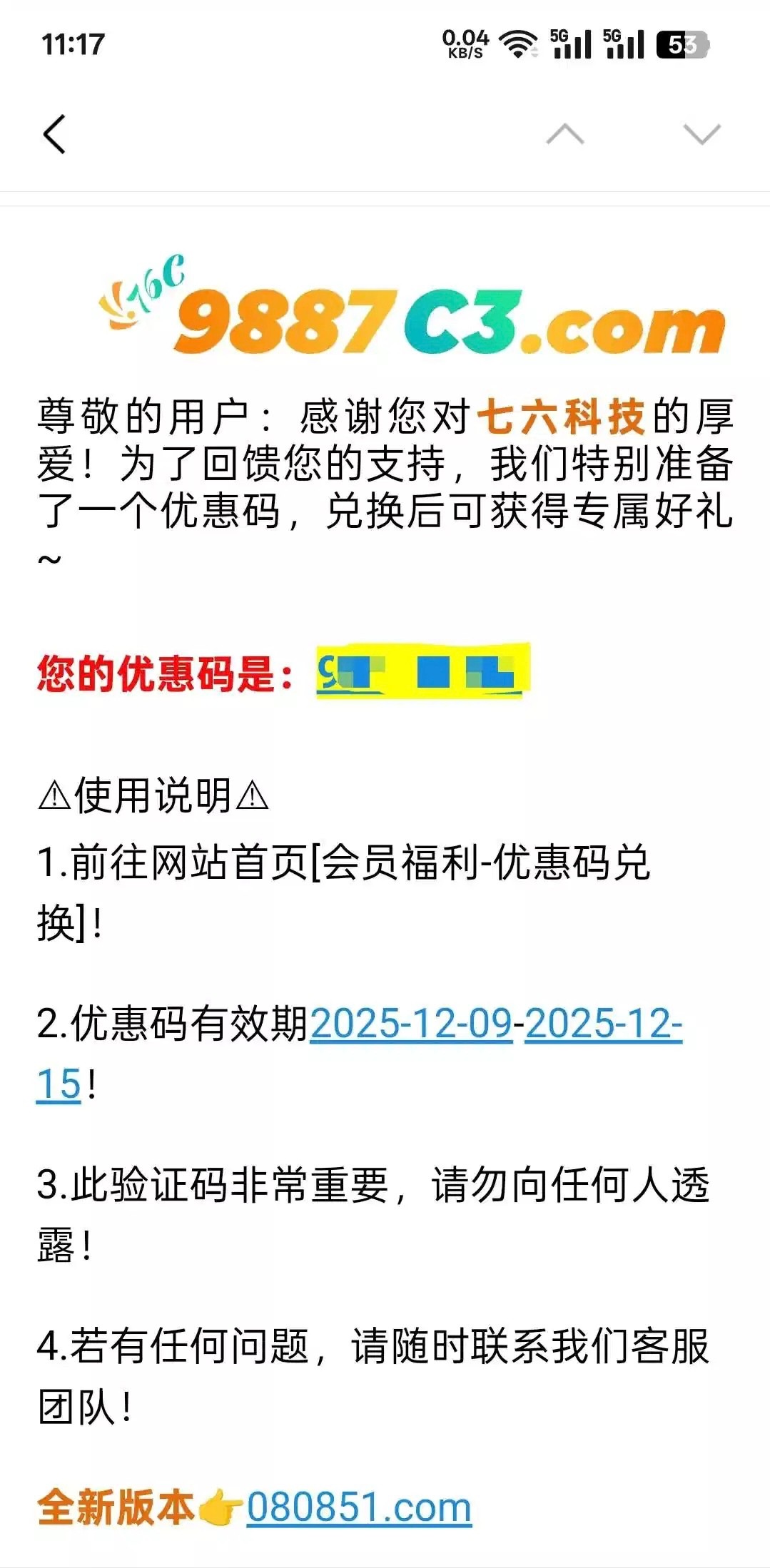Jump to the previous message arrow
This screenshot has height=1568, width=770.
pos(564,134)
